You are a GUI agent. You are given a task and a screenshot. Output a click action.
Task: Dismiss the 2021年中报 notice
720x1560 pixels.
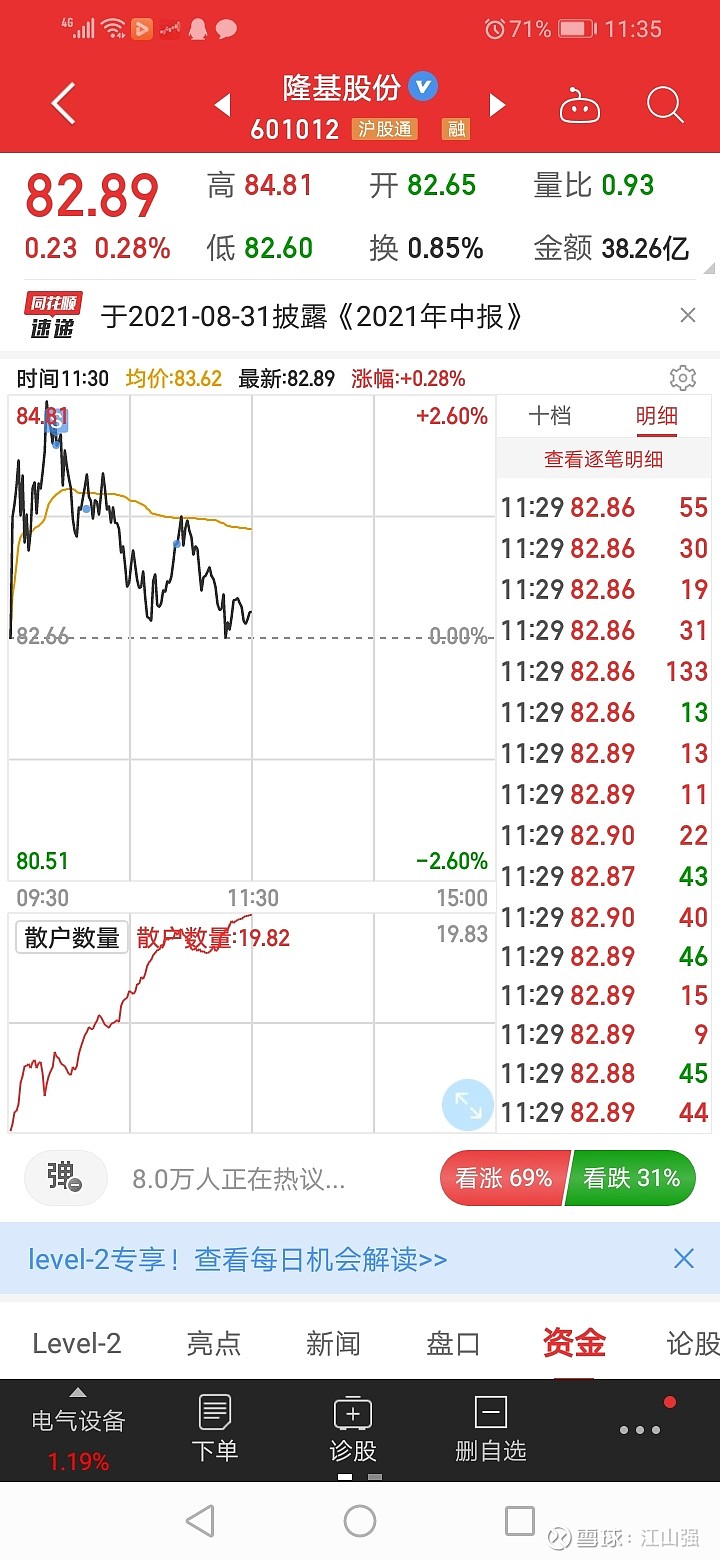click(x=688, y=316)
